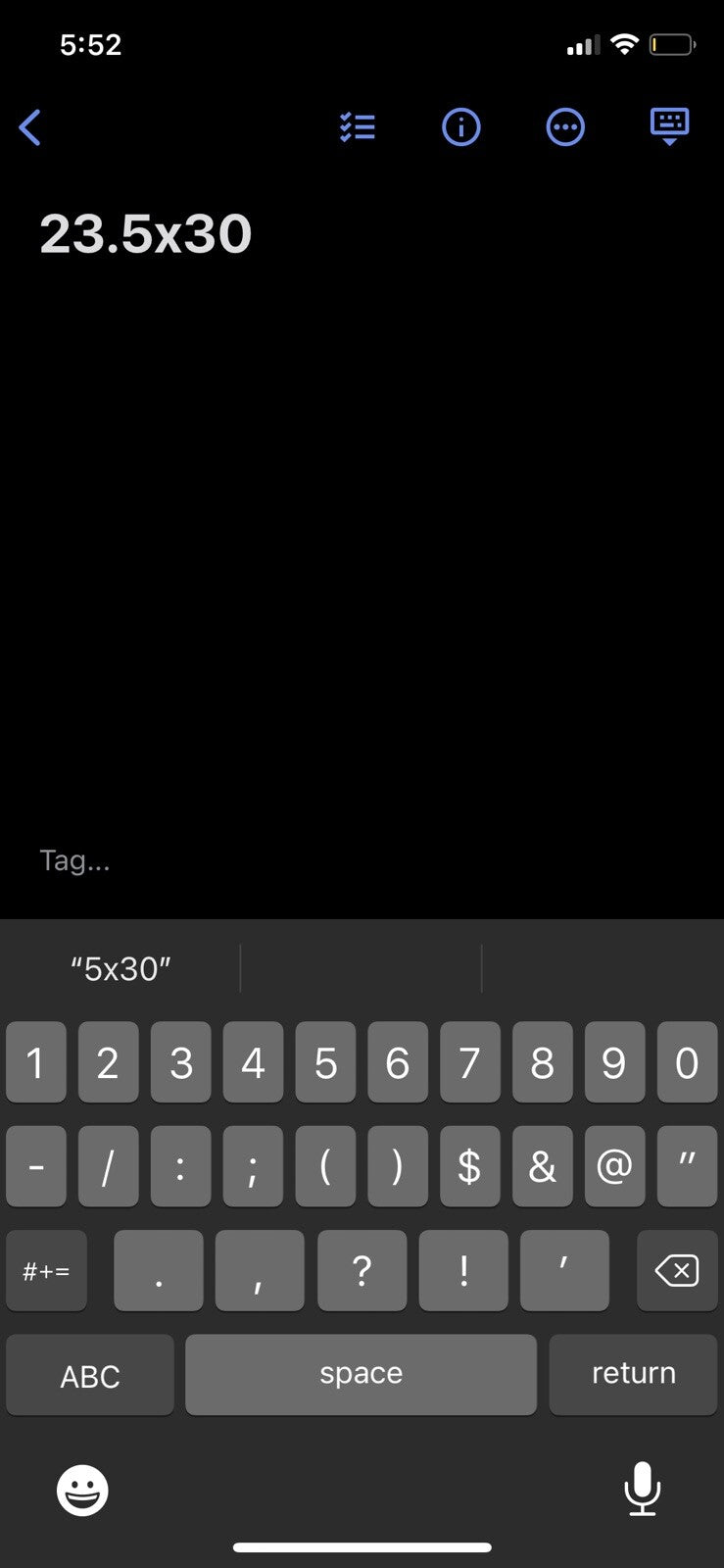Viewport: 724px width, 1568px height.
Task: Select the "5x30" keyboard suggestion
Action: tap(121, 969)
